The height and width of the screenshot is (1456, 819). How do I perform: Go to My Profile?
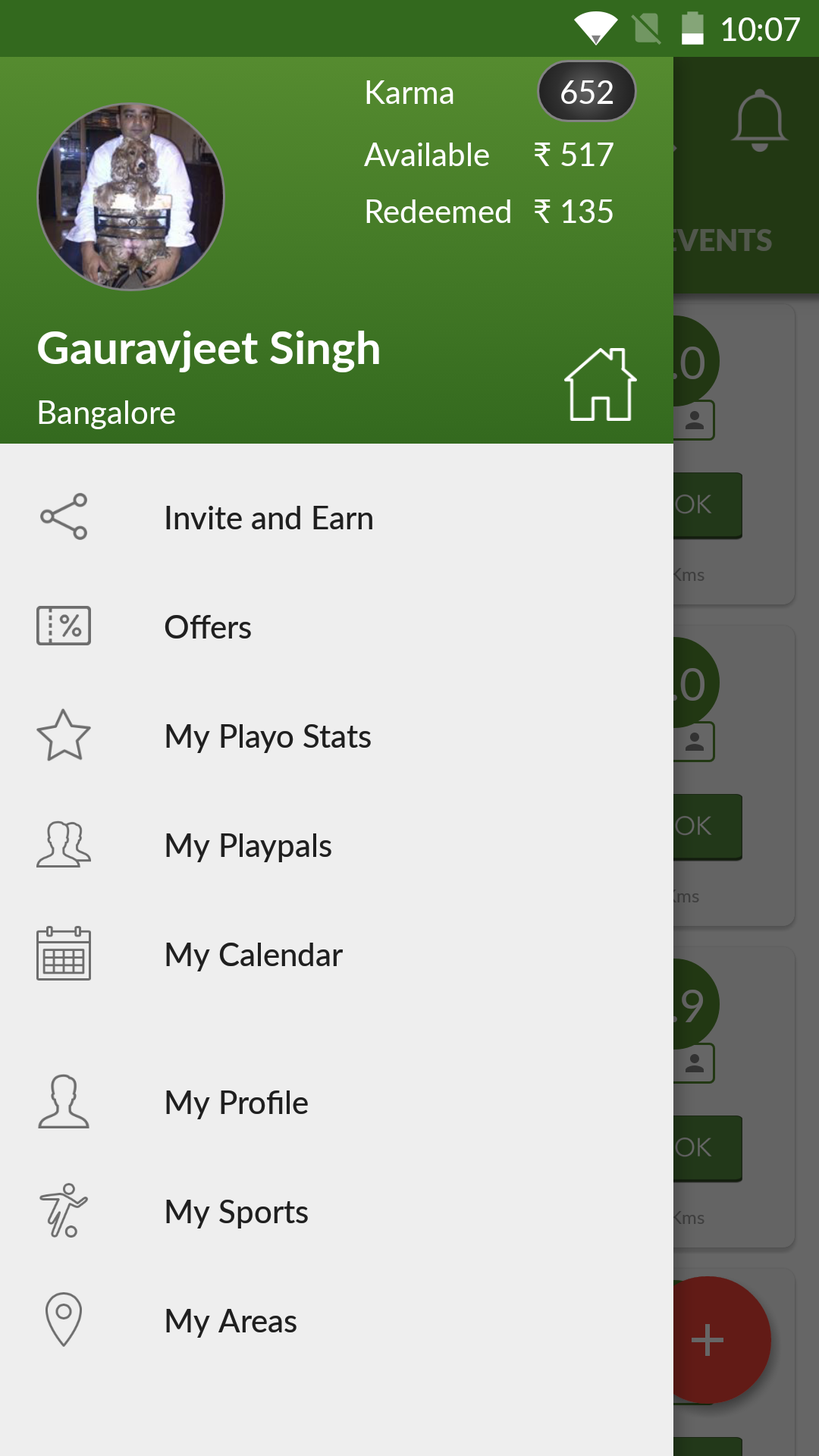[236, 1103]
